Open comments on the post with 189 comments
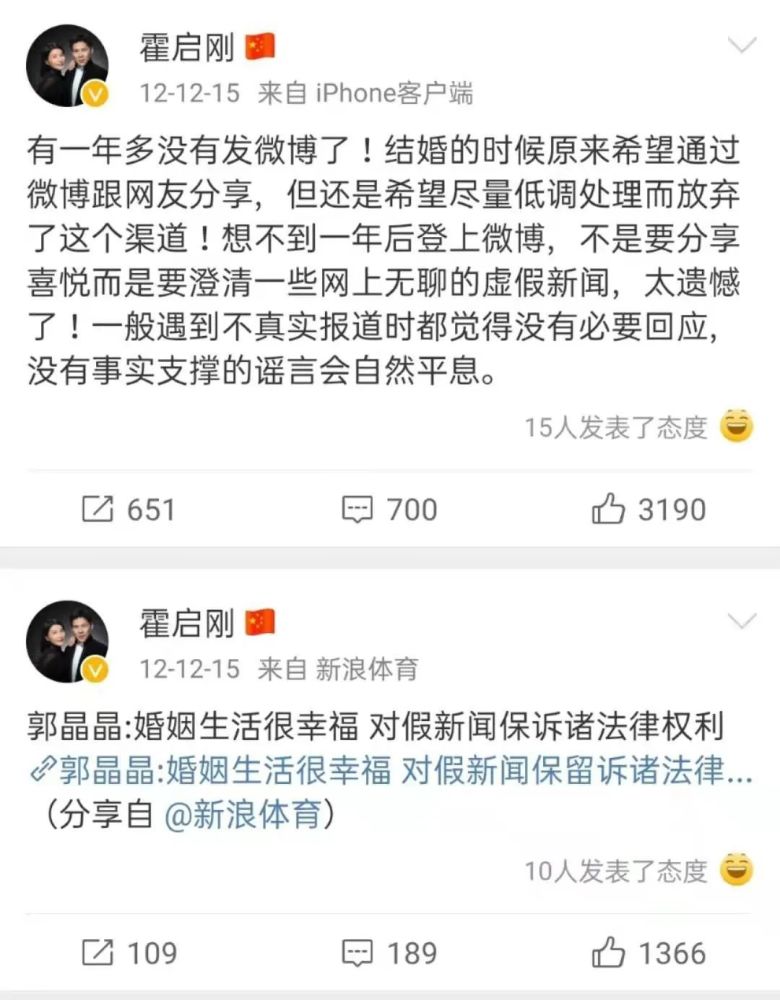This screenshot has width=780, height=1000. 389,953
